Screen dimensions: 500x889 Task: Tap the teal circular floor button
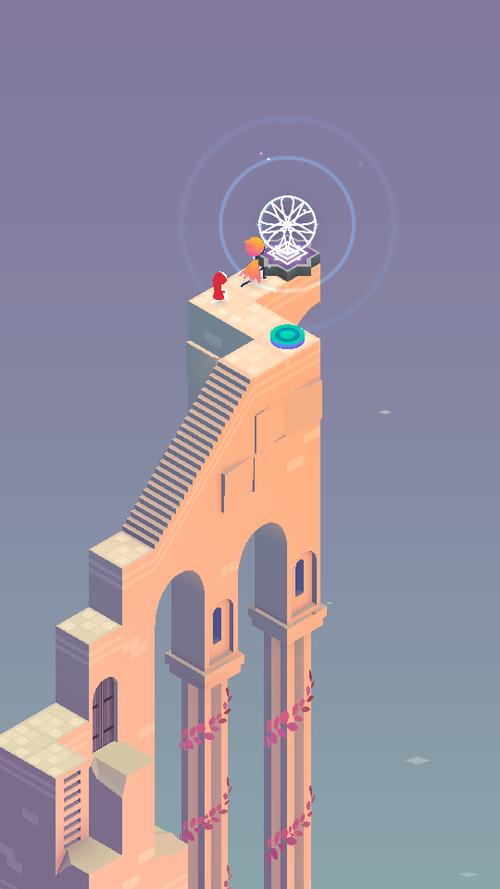tap(287, 336)
